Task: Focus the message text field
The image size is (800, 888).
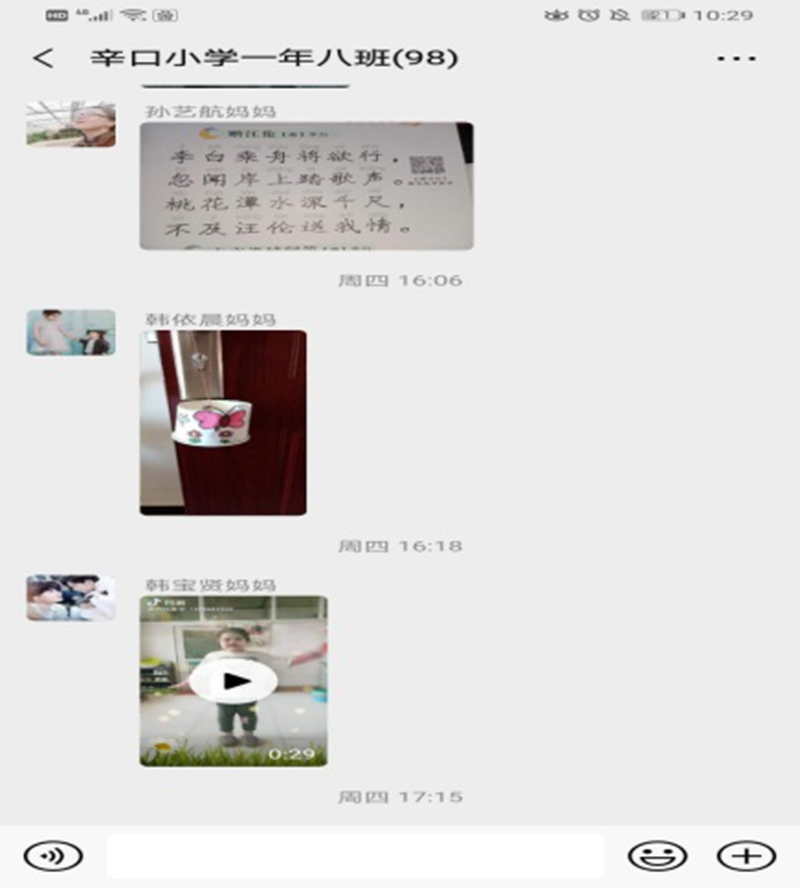Action: pyautogui.click(x=355, y=856)
